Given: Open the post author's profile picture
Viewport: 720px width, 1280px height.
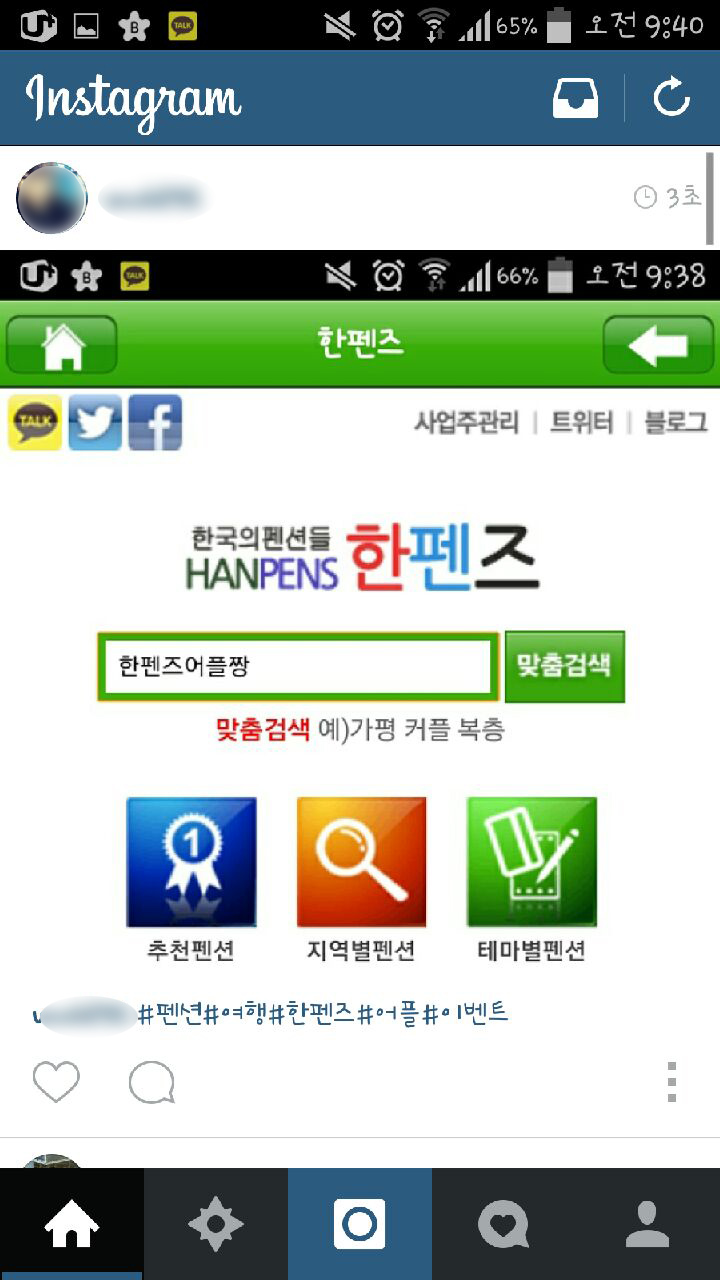Looking at the screenshot, I should tap(52, 198).
